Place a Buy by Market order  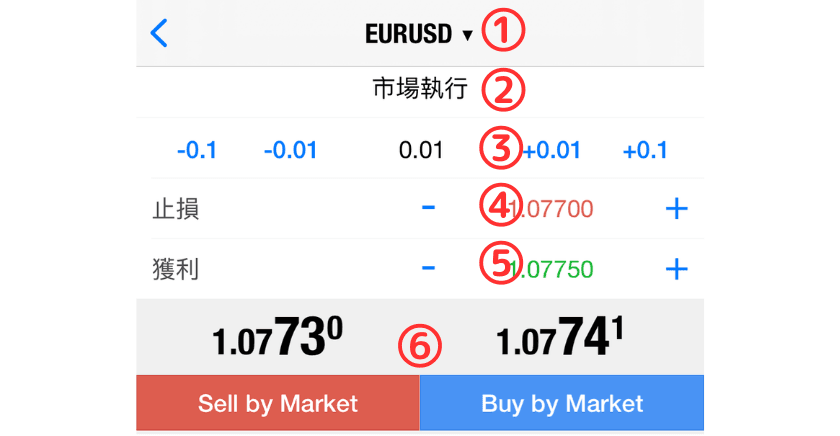click(562, 404)
